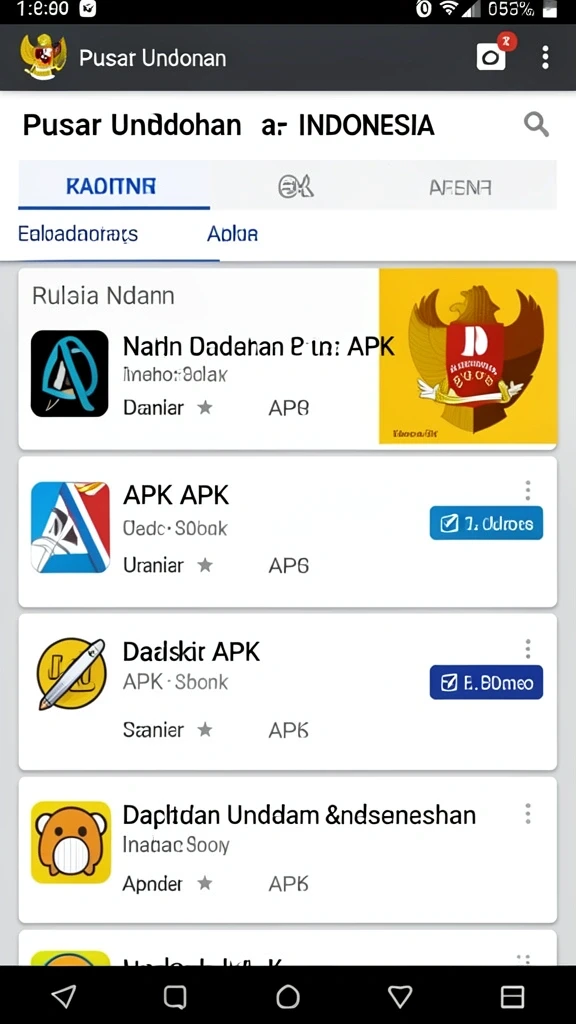Select the Eoloadaorats sub-tab
The width and height of the screenshot is (576, 1024).
pos(78,233)
